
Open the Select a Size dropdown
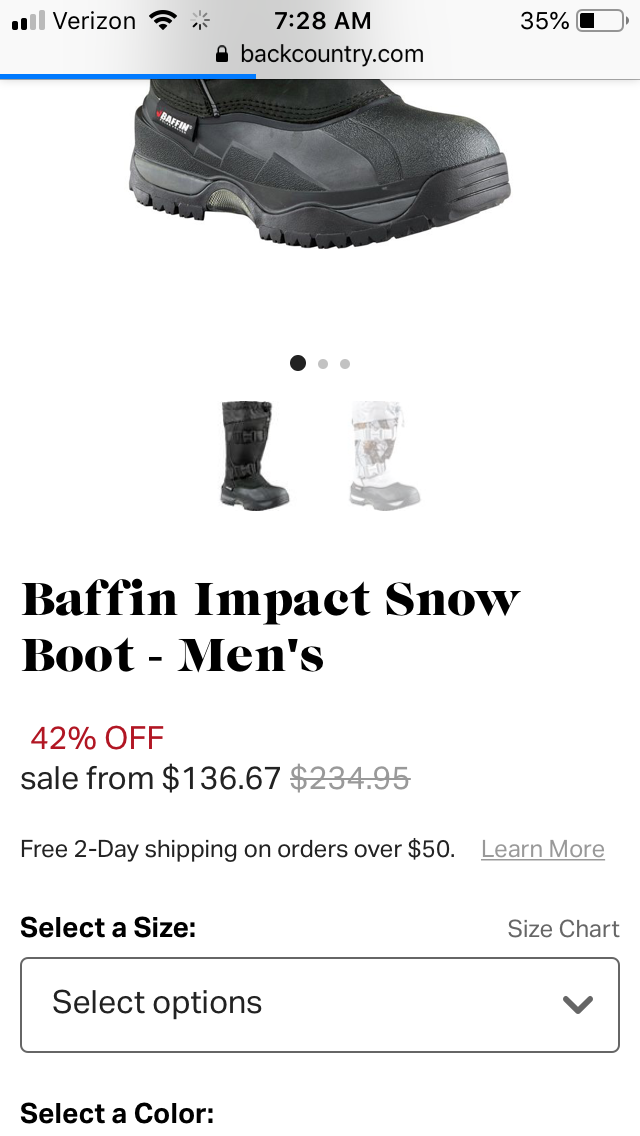(320, 1004)
